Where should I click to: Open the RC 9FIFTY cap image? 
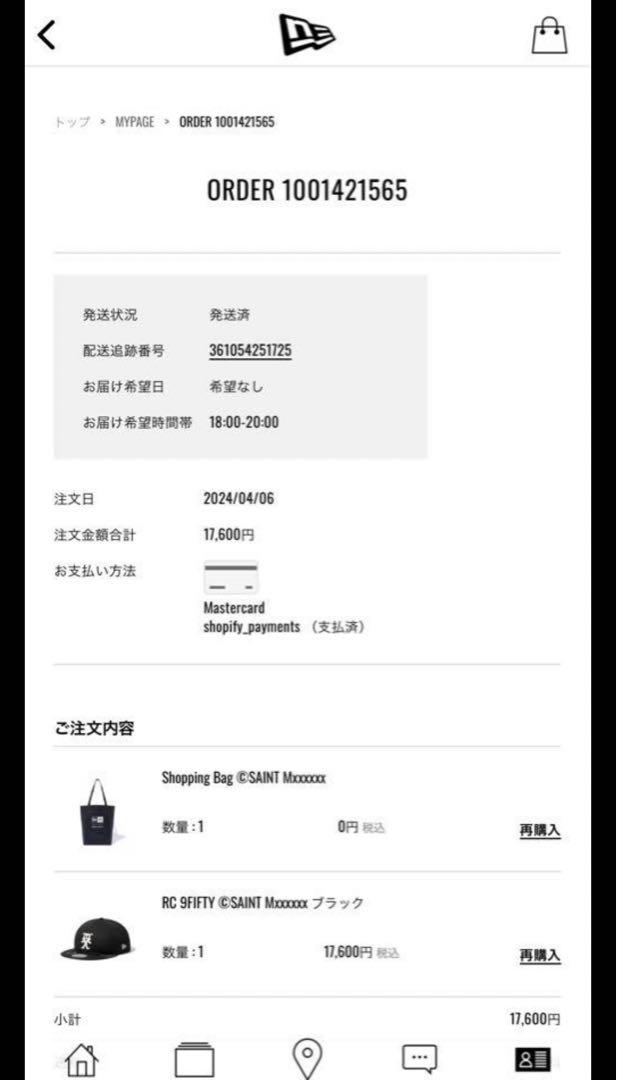coord(97,938)
